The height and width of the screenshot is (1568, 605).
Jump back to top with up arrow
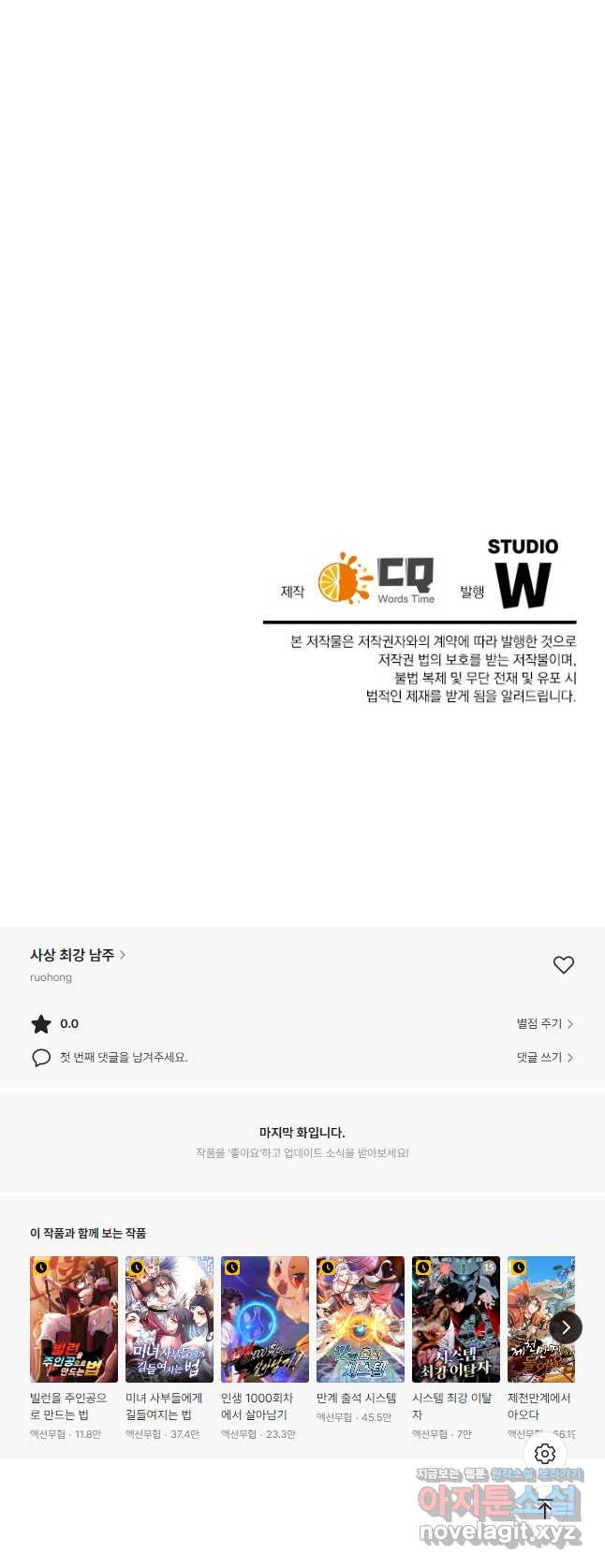coord(545,1508)
